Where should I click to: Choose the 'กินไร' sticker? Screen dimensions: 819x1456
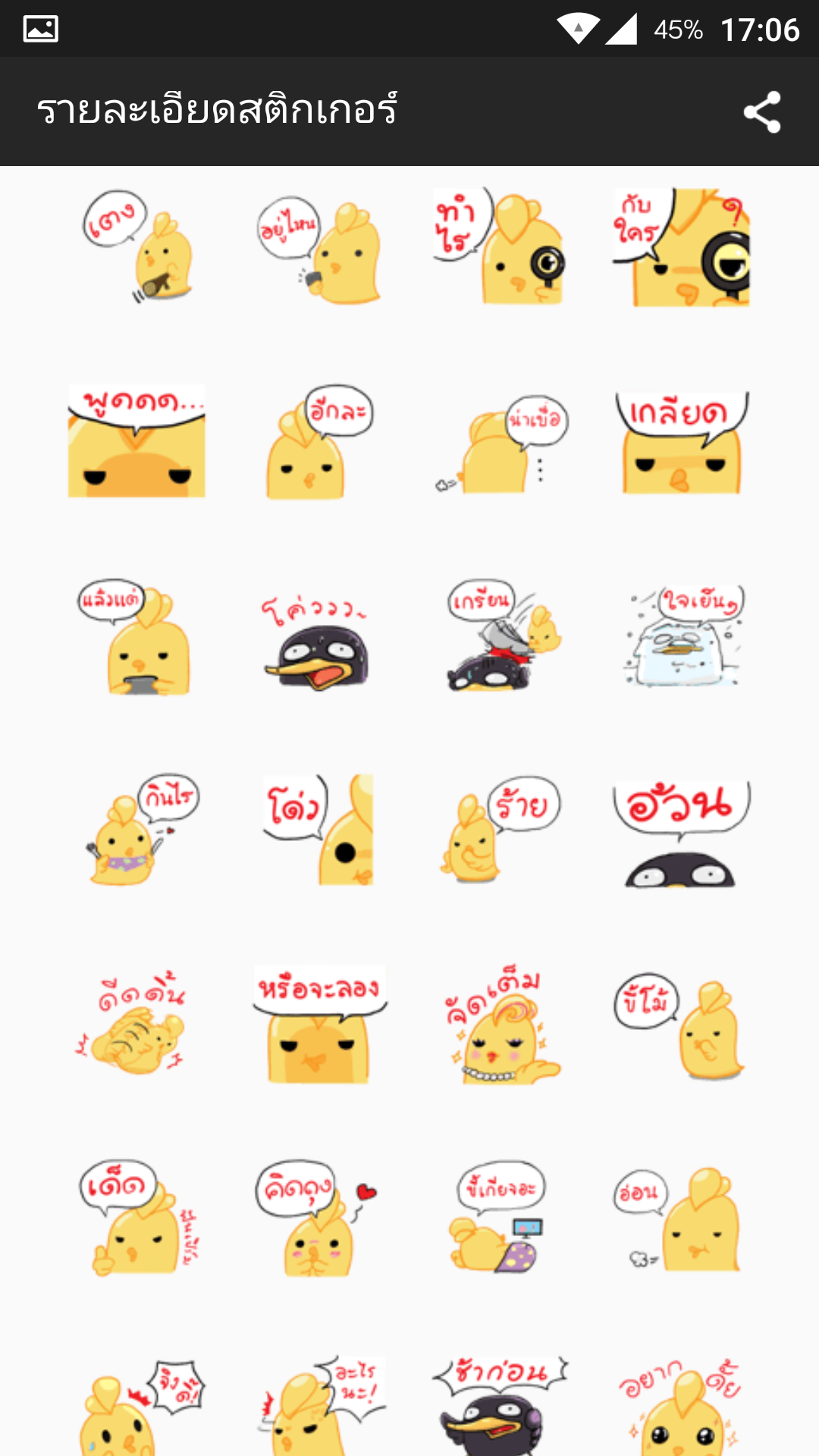tap(138, 830)
